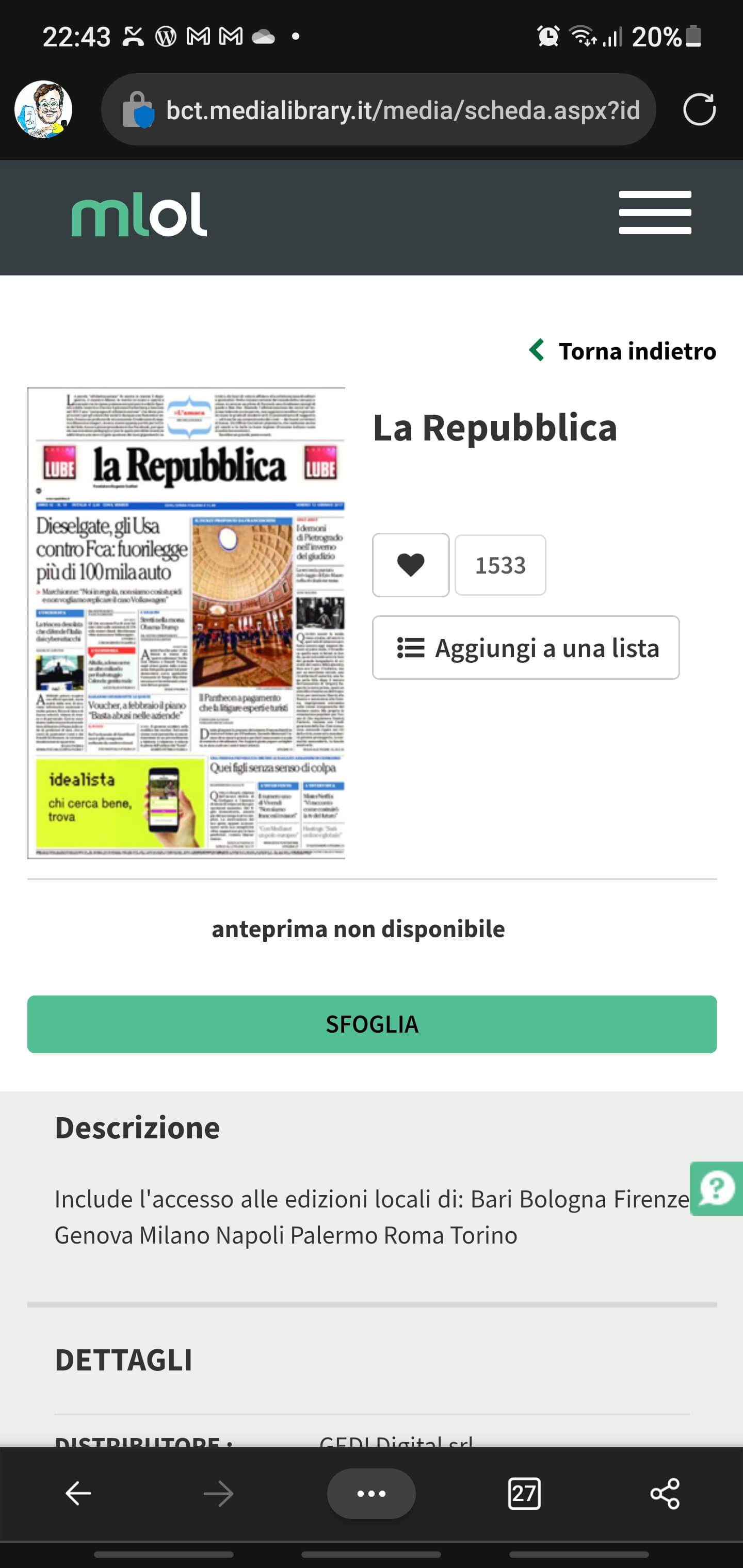Add La Repubblica to favorites

pyautogui.click(x=411, y=565)
